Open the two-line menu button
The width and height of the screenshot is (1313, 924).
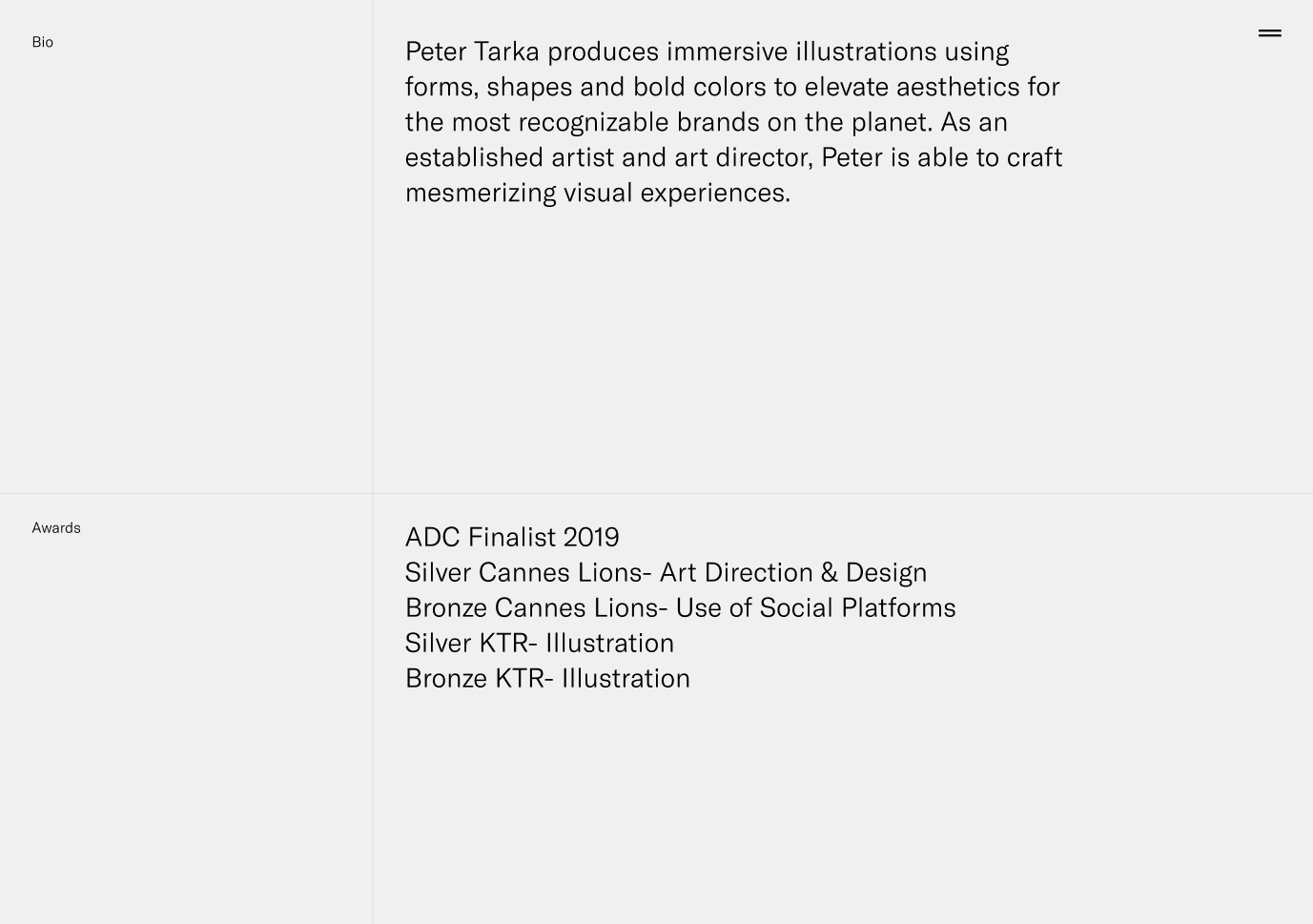tap(1269, 33)
